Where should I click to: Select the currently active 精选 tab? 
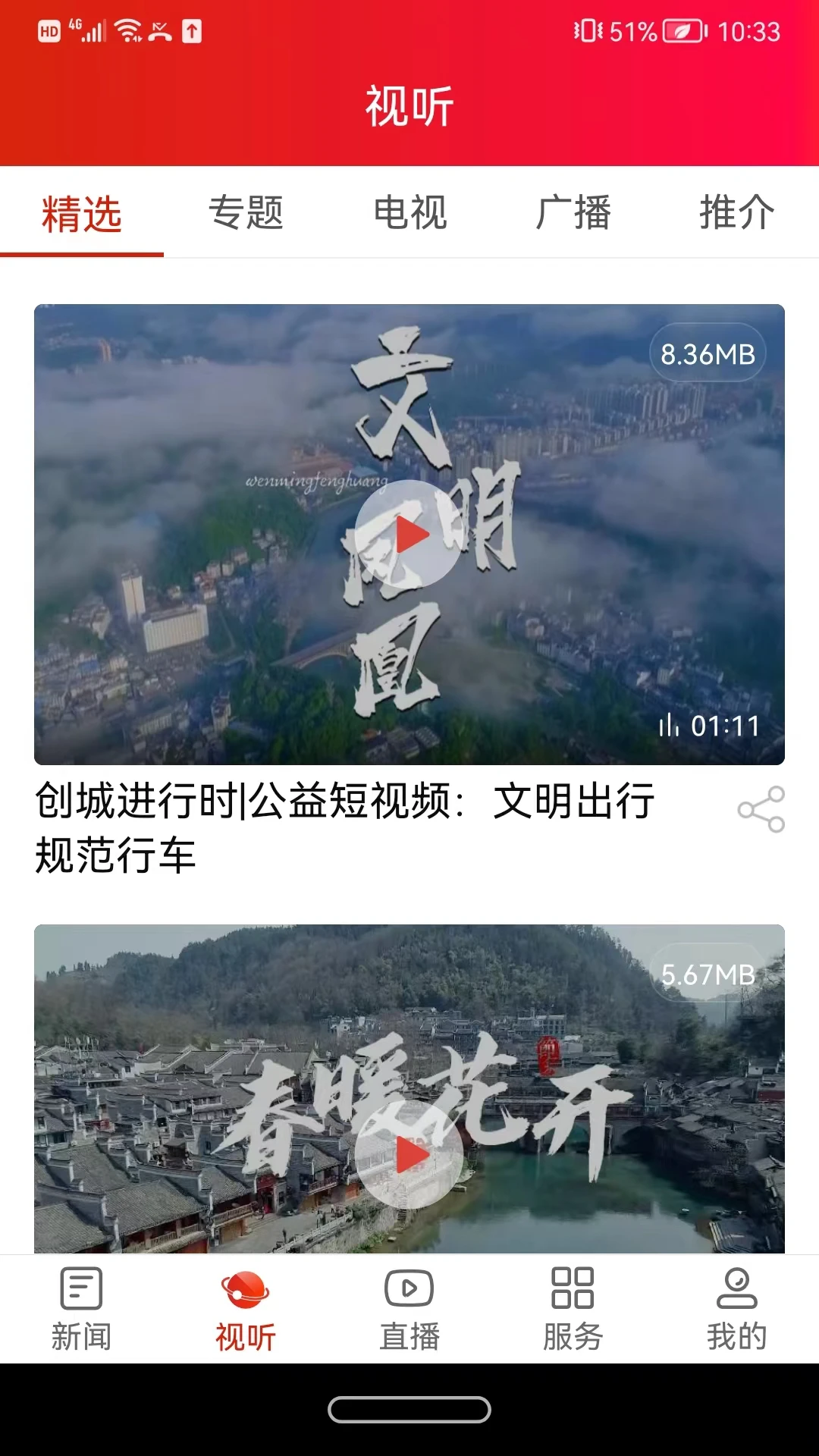pyautogui.click(x=83, y=215)
